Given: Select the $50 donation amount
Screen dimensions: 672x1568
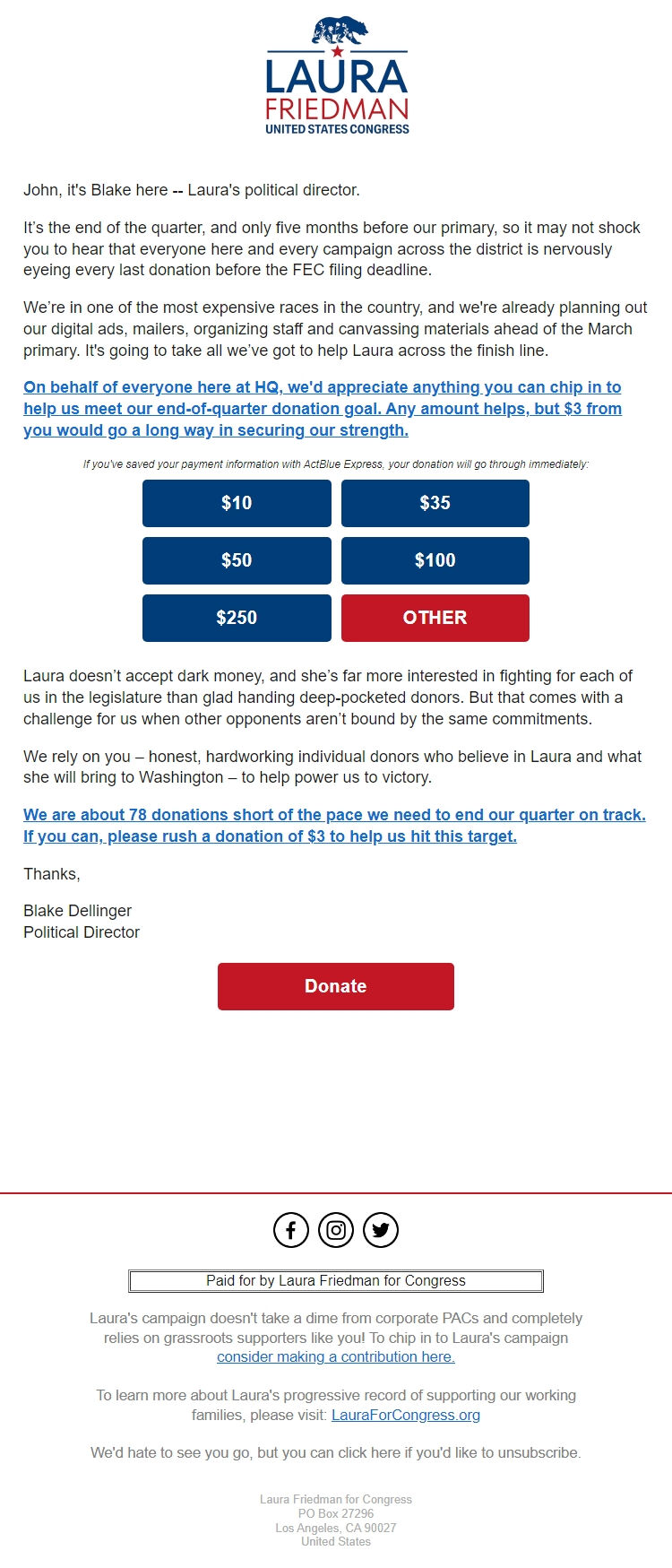Looking at the screenshot, I should [236, 560].
